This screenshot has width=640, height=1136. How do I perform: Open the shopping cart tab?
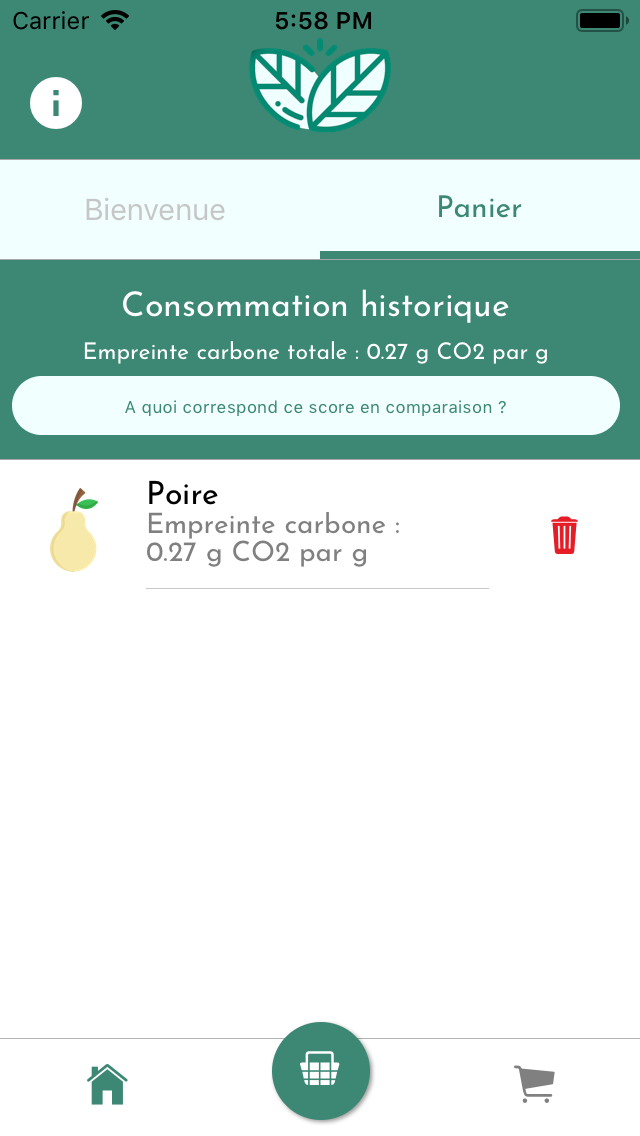pyautogui.click(x=534, y=1084)
